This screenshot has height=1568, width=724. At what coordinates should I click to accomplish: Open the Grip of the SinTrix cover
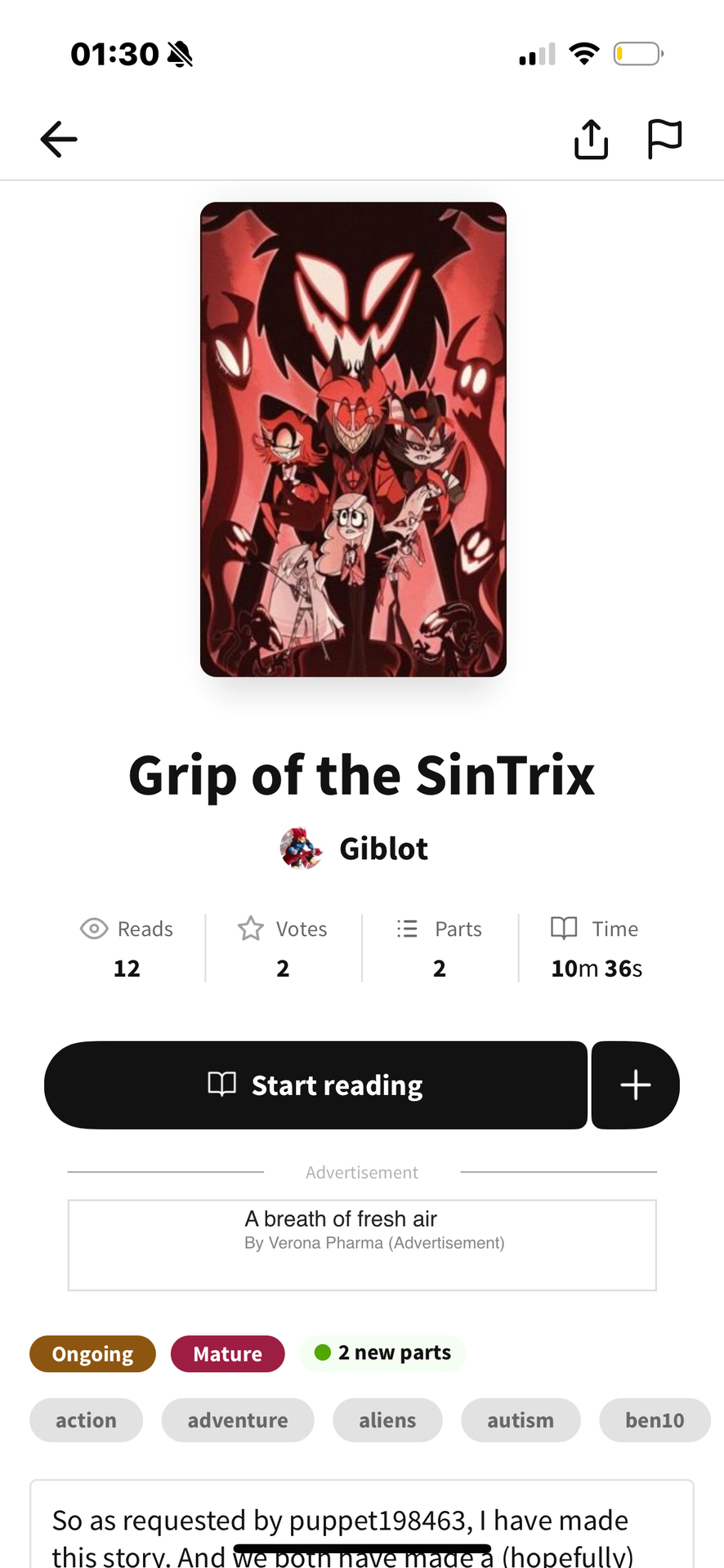tap(353, 439)
